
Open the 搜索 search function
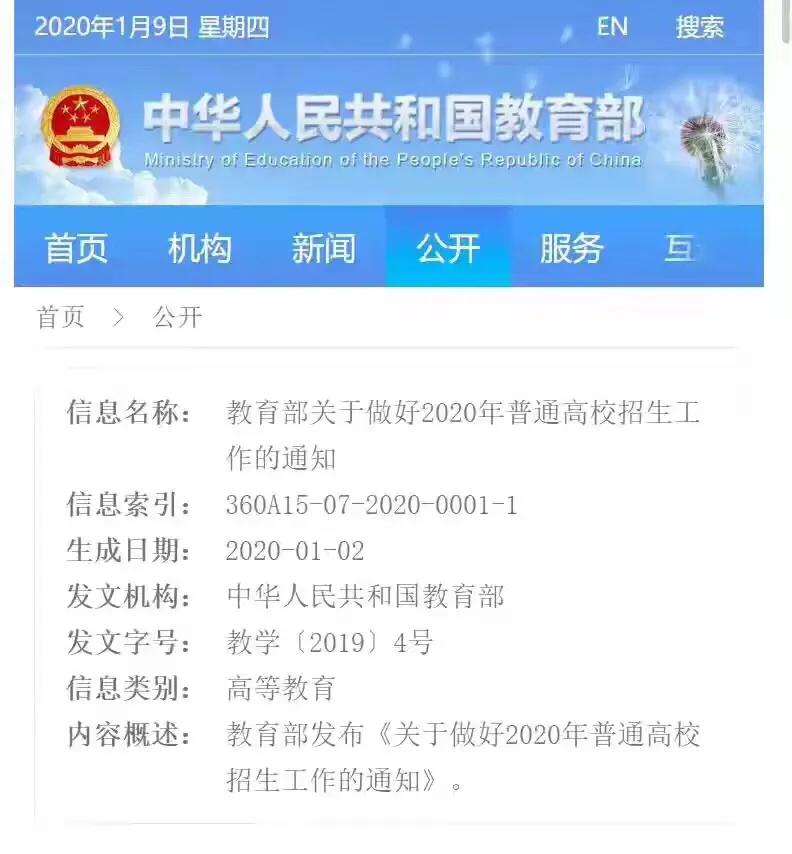tap(701, 27)
